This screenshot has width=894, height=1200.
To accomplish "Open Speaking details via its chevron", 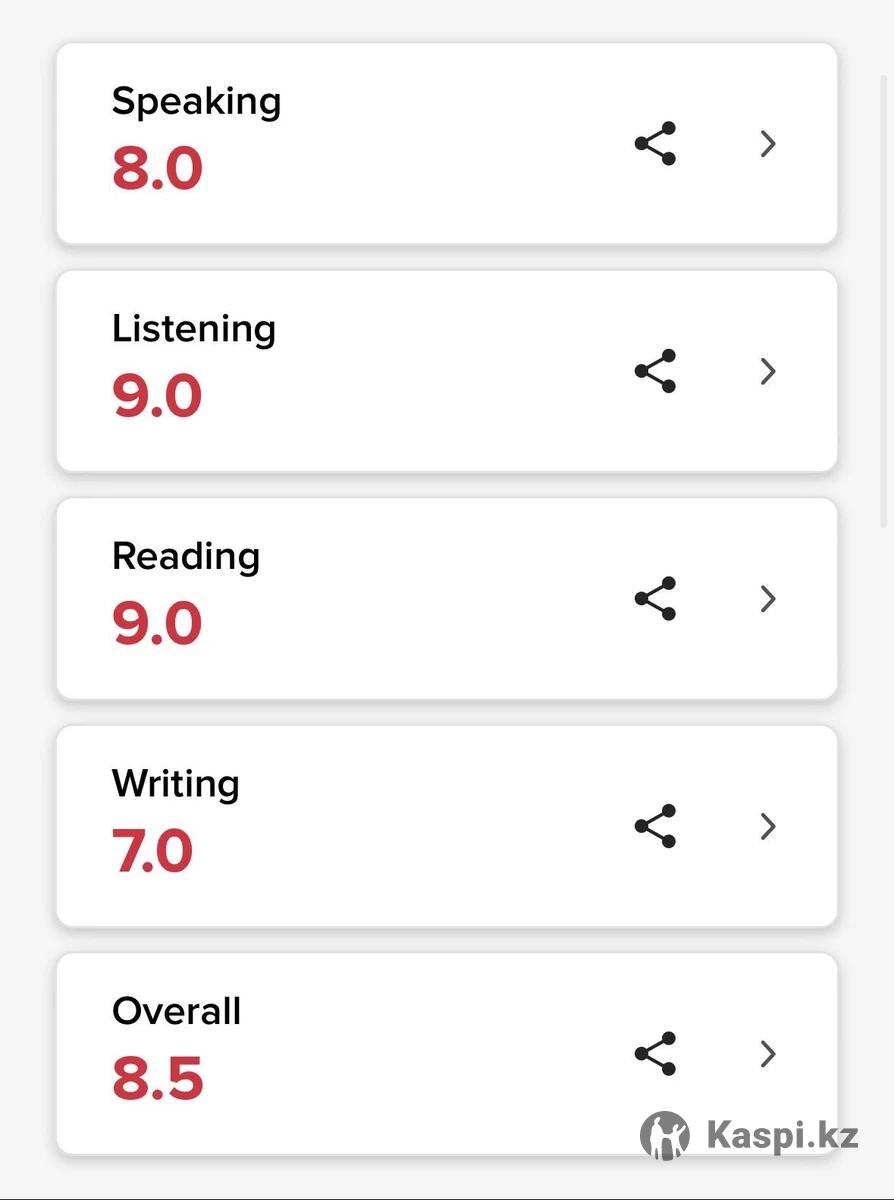I will click(x=768, y=144).
